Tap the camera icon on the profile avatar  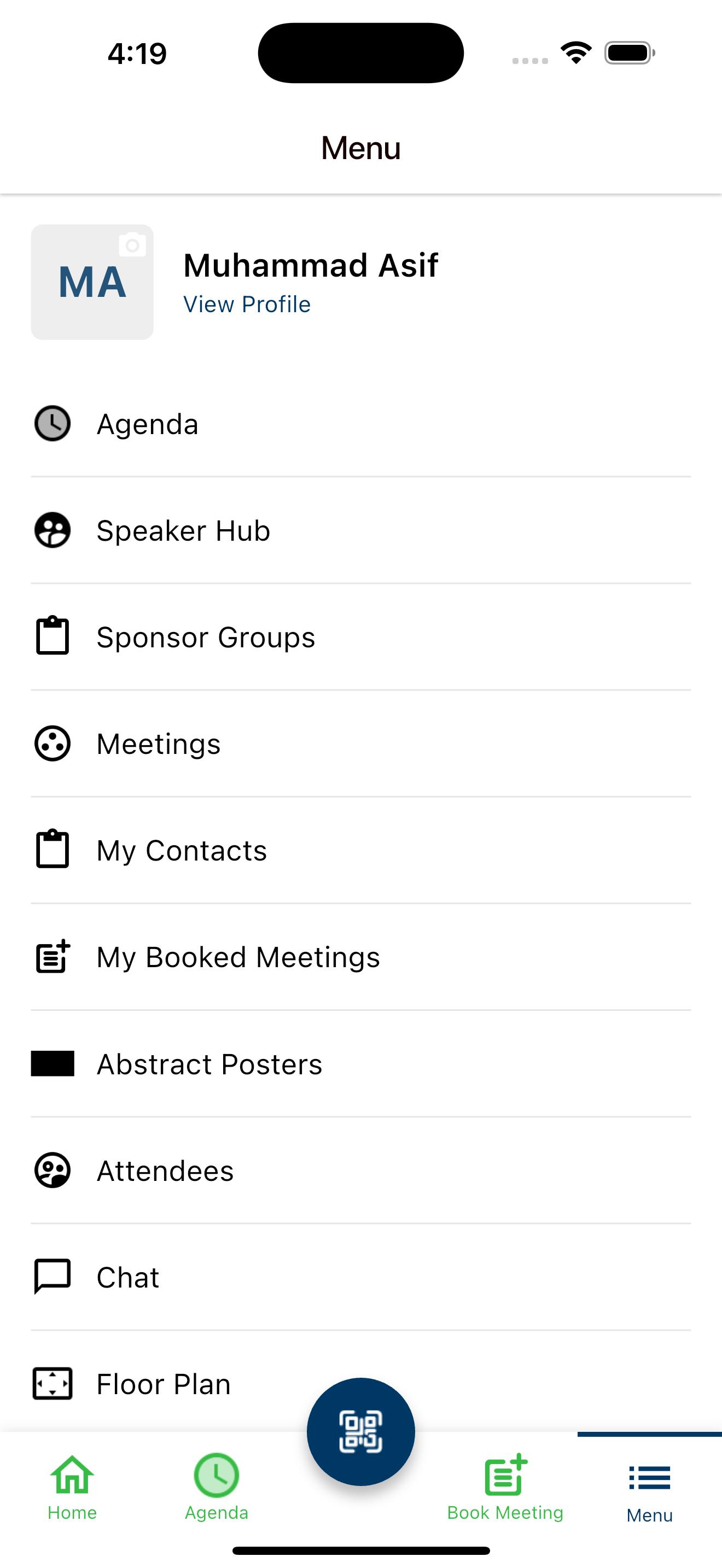(132, 245)
